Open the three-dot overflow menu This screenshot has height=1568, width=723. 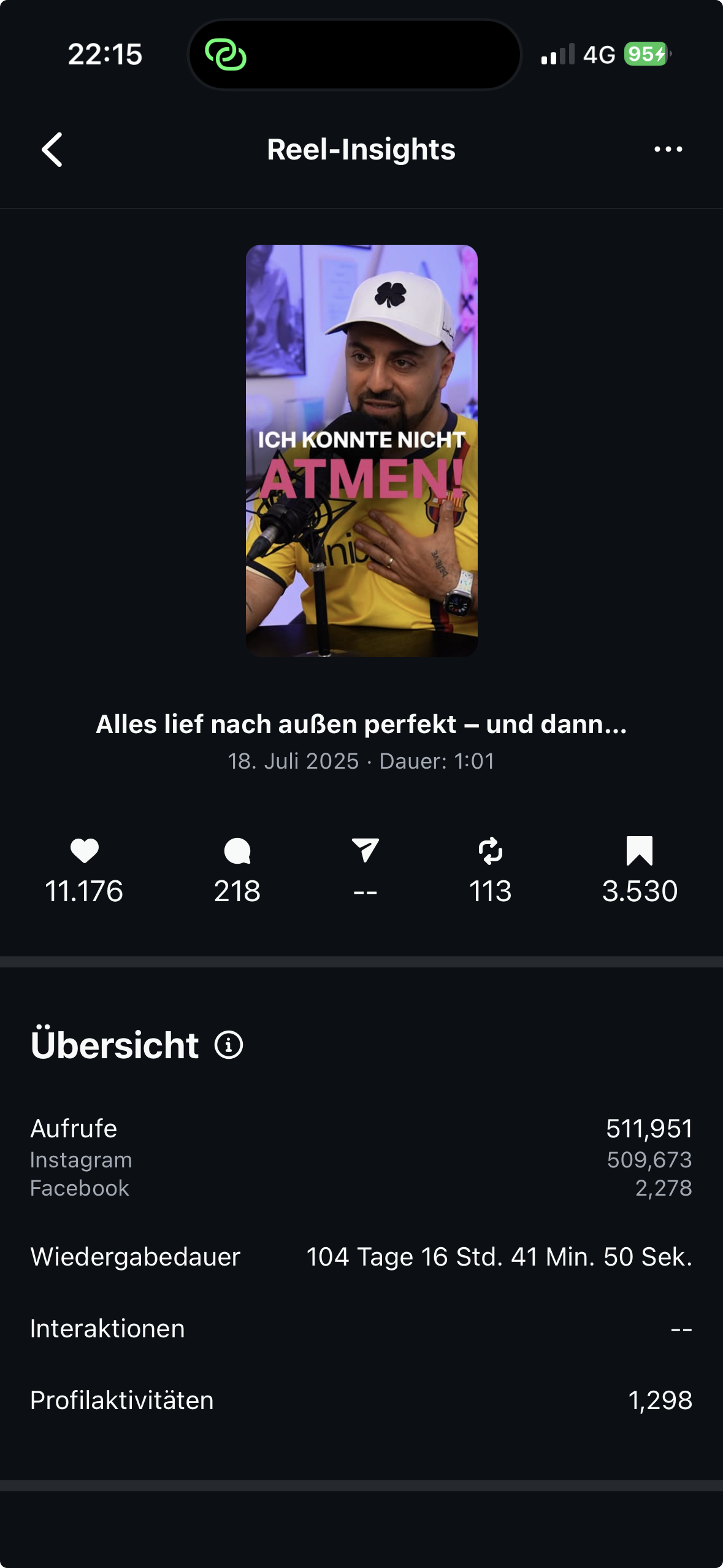[668, 149]
